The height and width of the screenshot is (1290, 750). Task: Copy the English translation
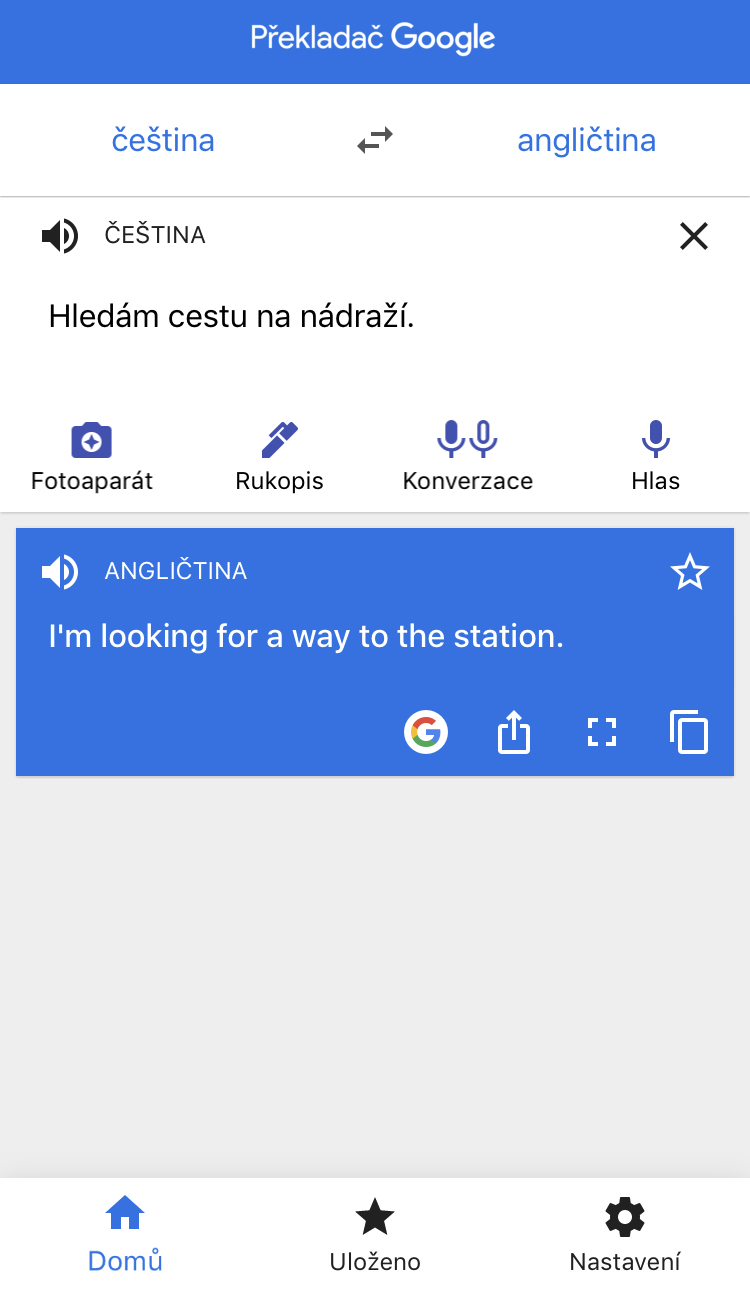[x=689, y=732]
